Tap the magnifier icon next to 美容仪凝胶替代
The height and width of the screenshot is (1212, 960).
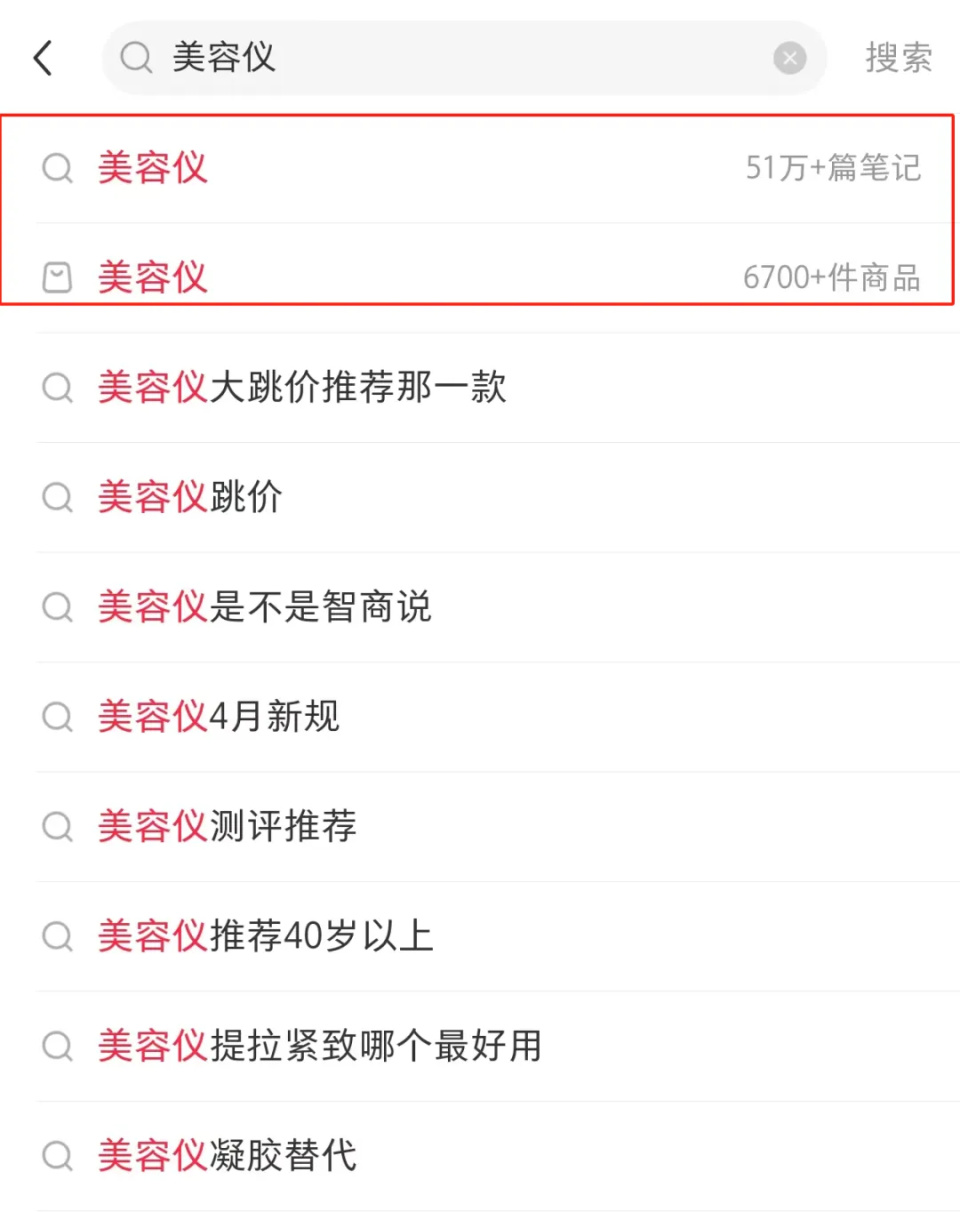[57, 1156]
